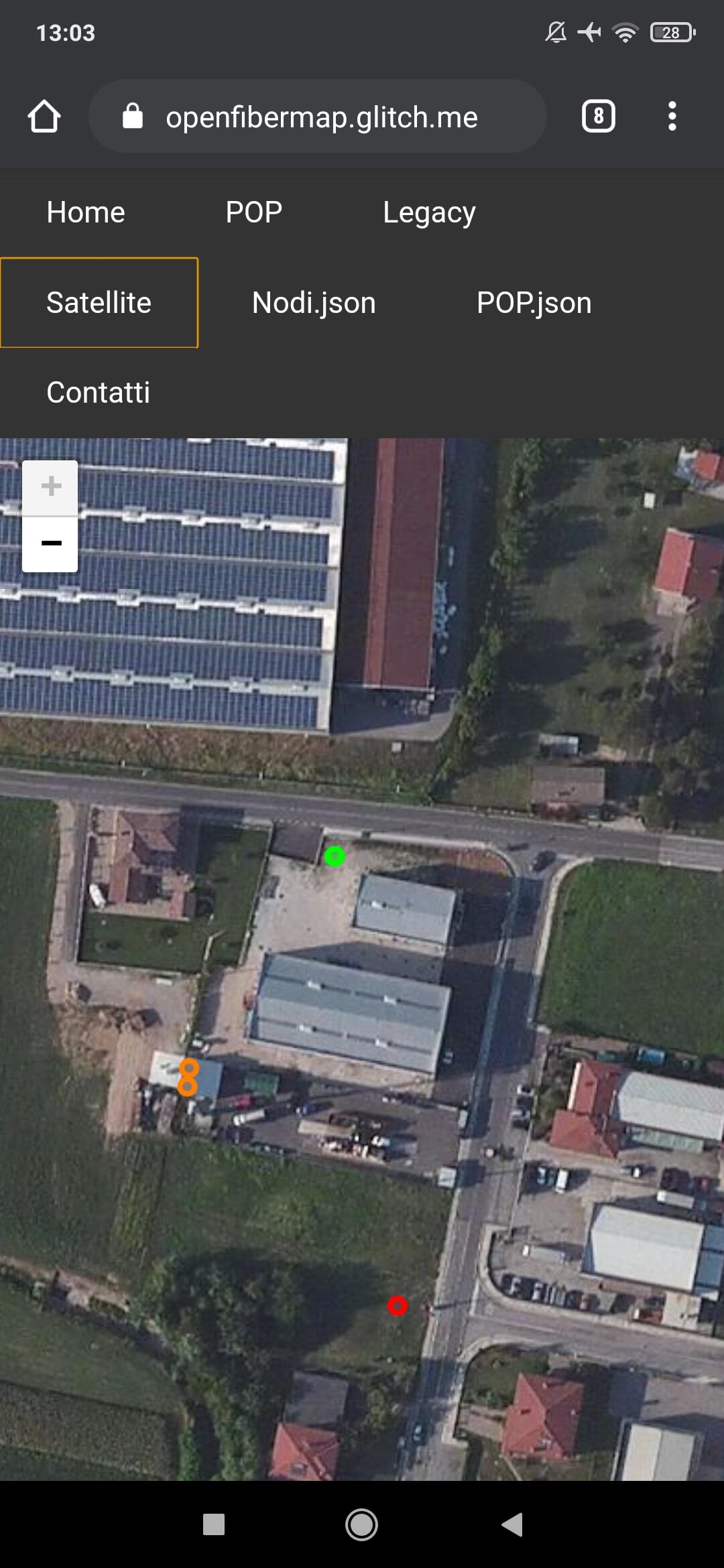Switch to the Legacy map
724x1568 pixels.
pos(429,212)
